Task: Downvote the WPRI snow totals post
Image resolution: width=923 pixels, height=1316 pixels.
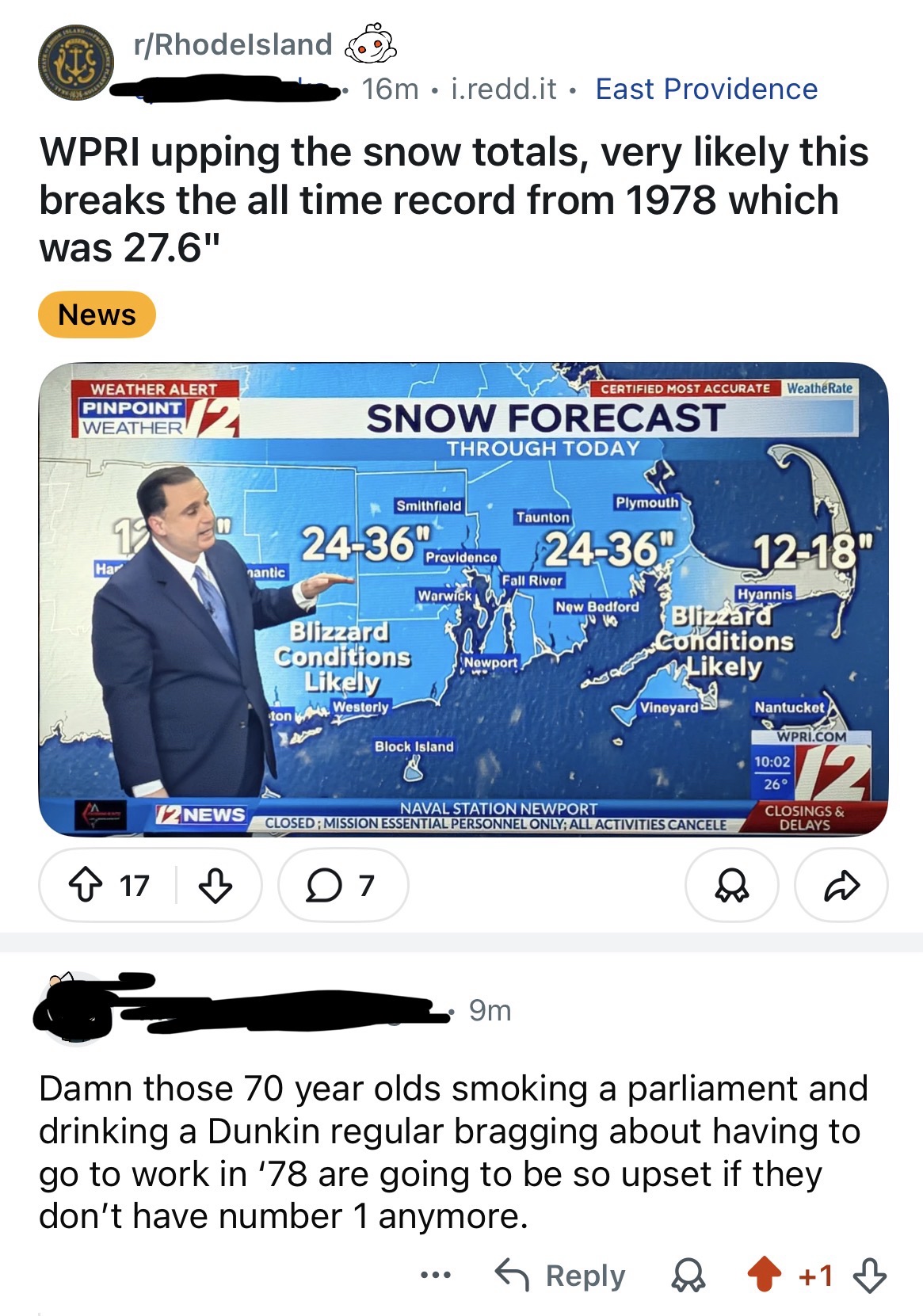Action: (x=215, y=885)
